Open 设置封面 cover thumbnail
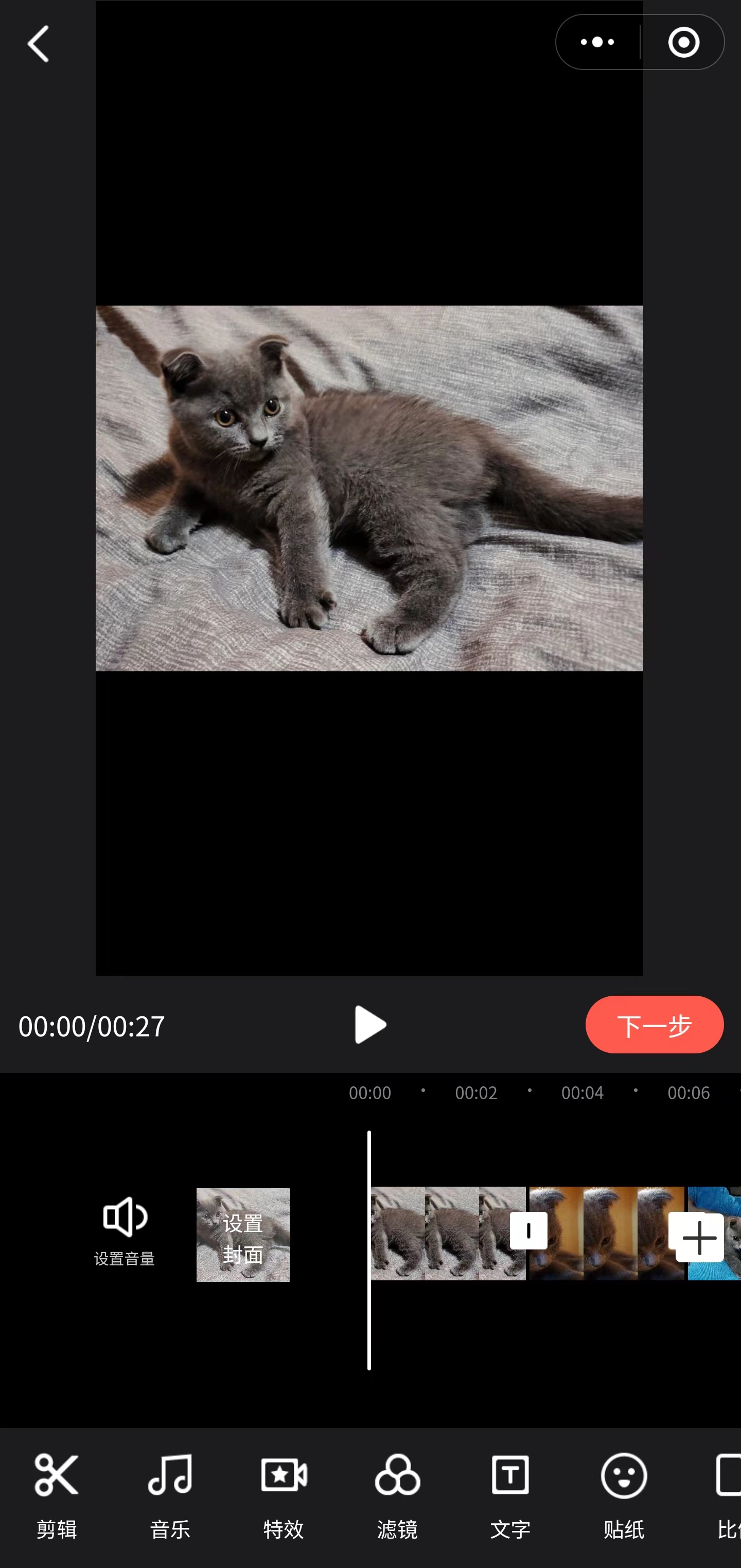This screenshot has width=741, height=1568. click(x=243, y=1235)
